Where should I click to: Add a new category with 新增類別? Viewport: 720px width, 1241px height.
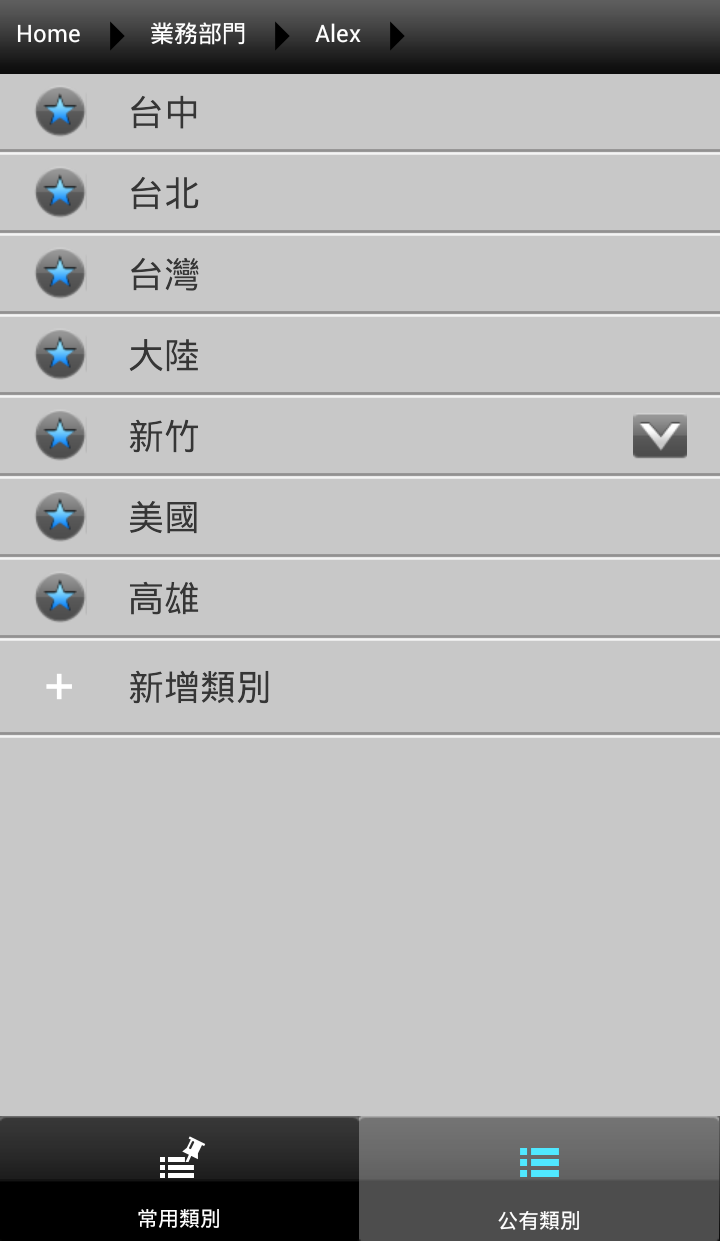[199, 687]
